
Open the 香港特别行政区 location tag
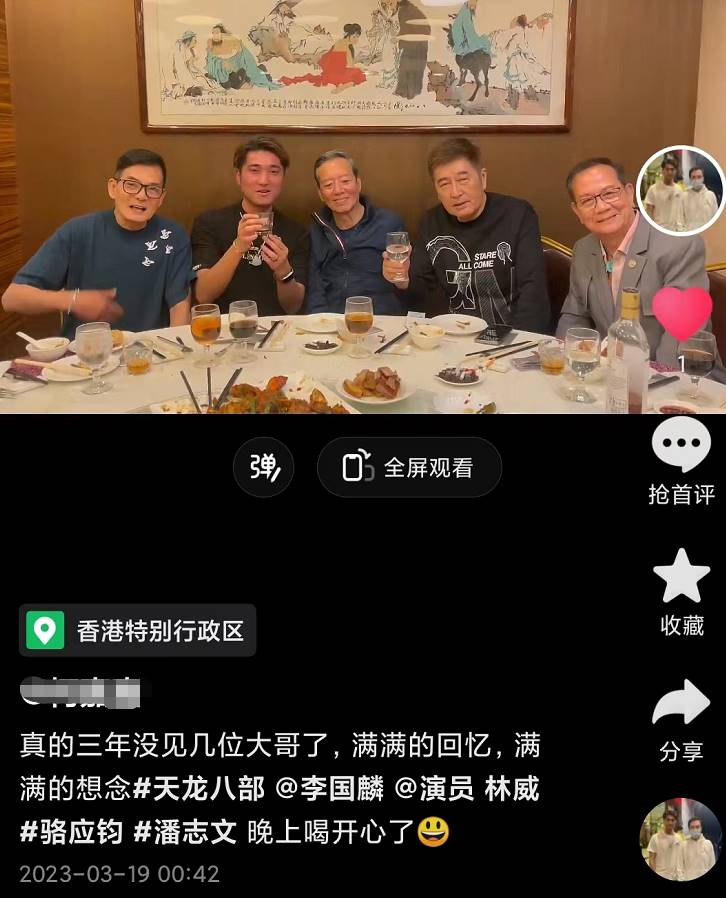pos(138,630)
